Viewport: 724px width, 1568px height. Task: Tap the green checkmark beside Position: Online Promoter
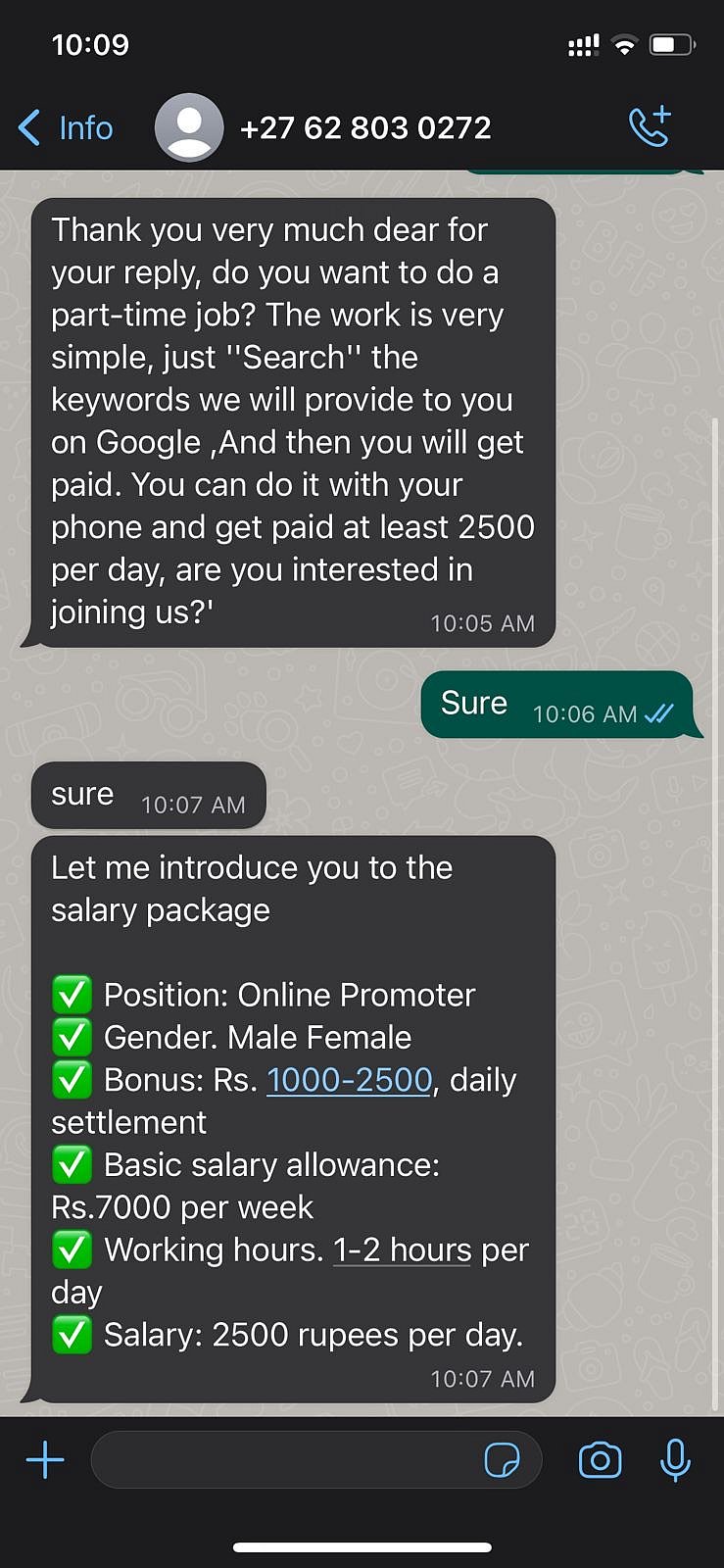[x=72, y=994]
